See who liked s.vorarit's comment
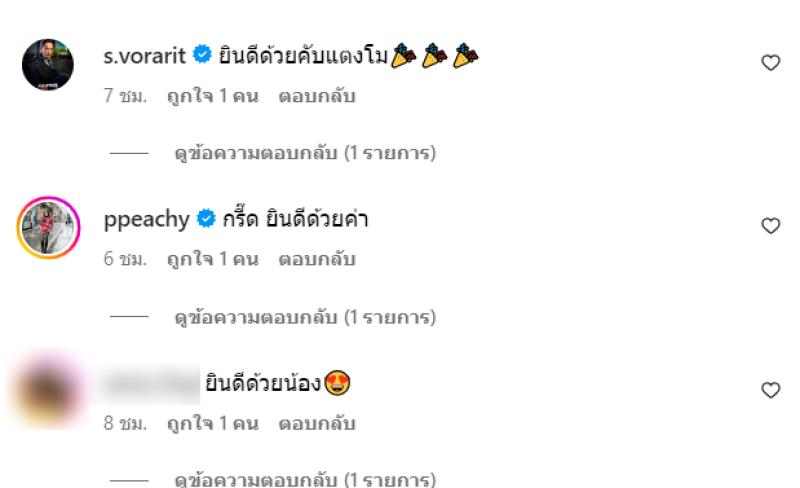Screen dimensions: 800x488 (213, 97)
